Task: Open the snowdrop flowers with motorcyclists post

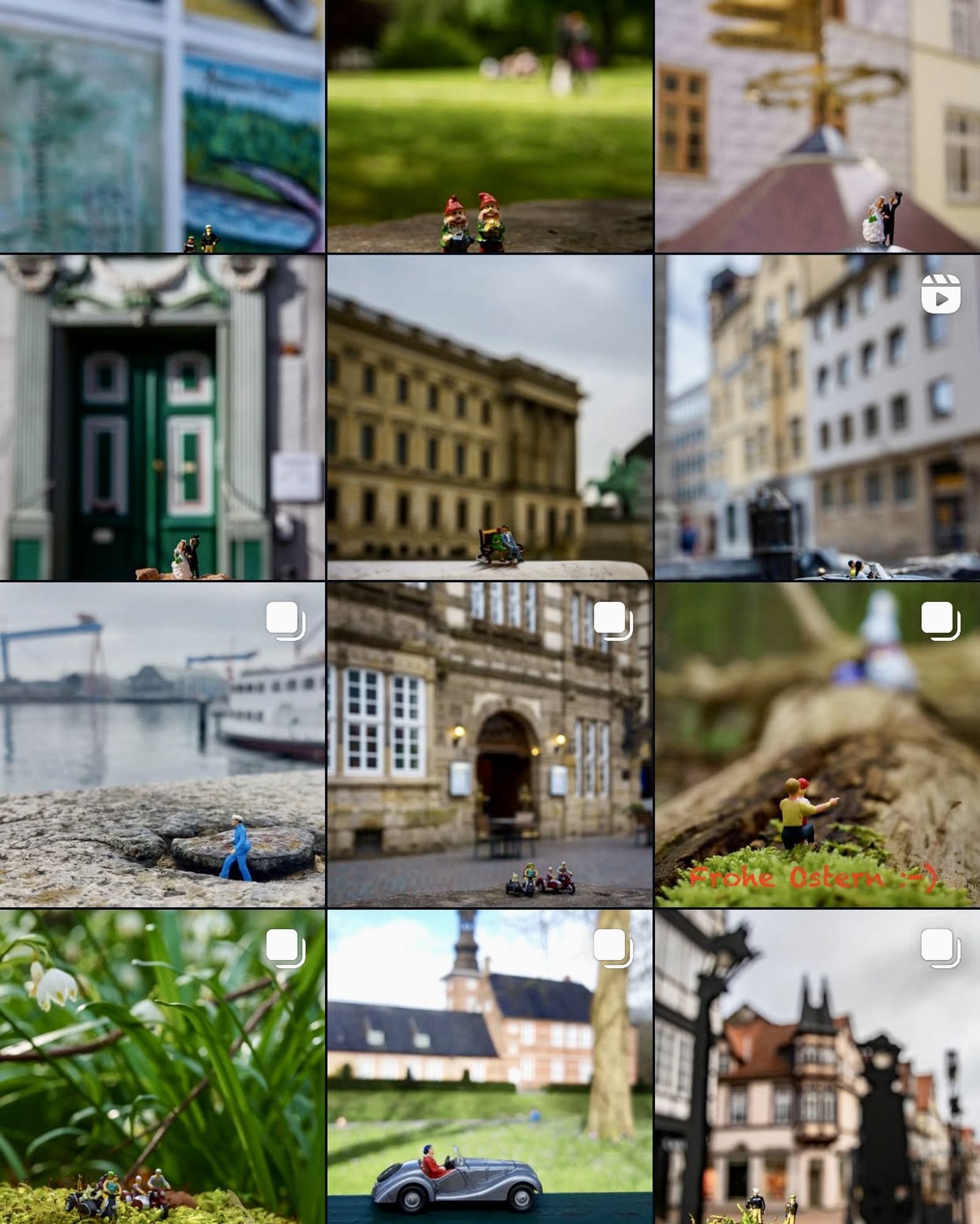Action: tap(162, 1067)
